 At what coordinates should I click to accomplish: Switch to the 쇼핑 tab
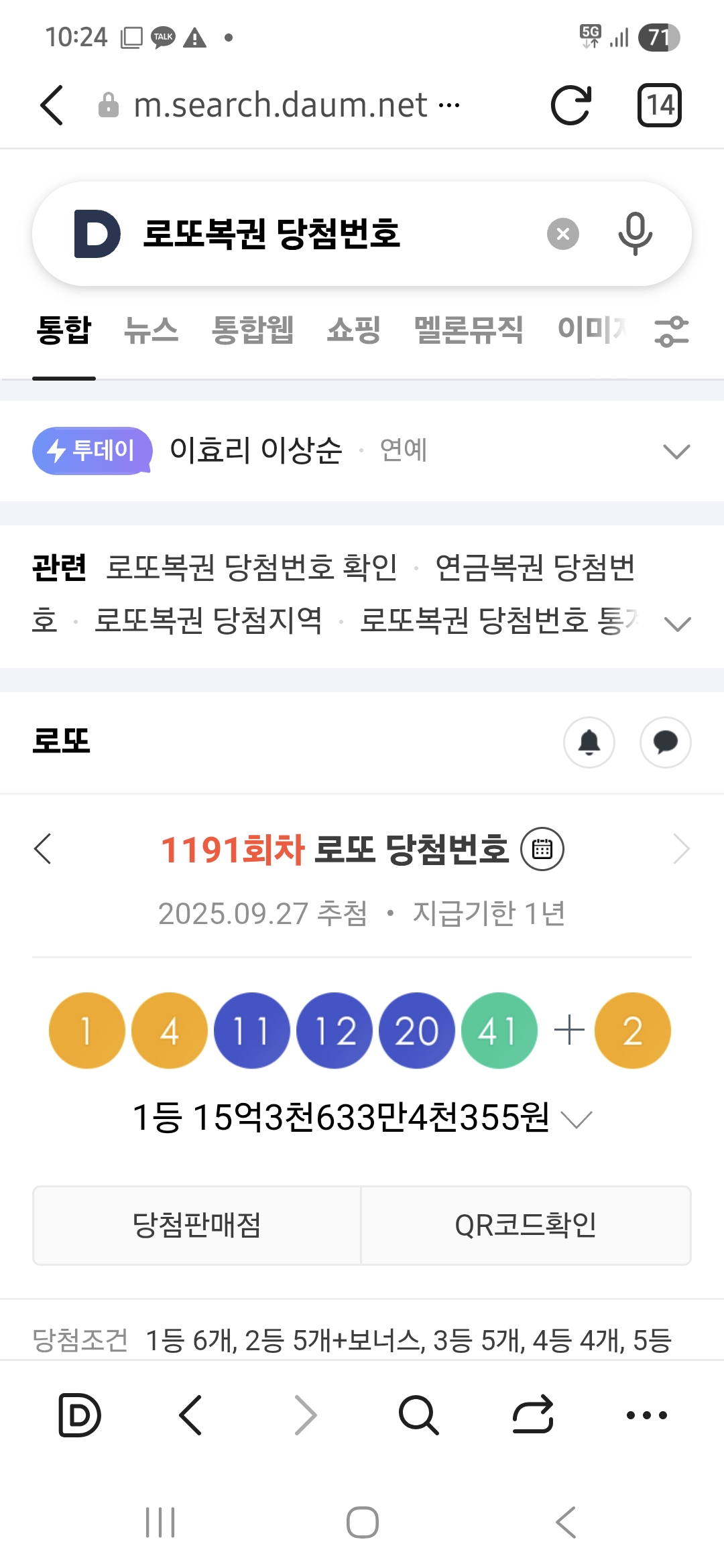[353, 330]
